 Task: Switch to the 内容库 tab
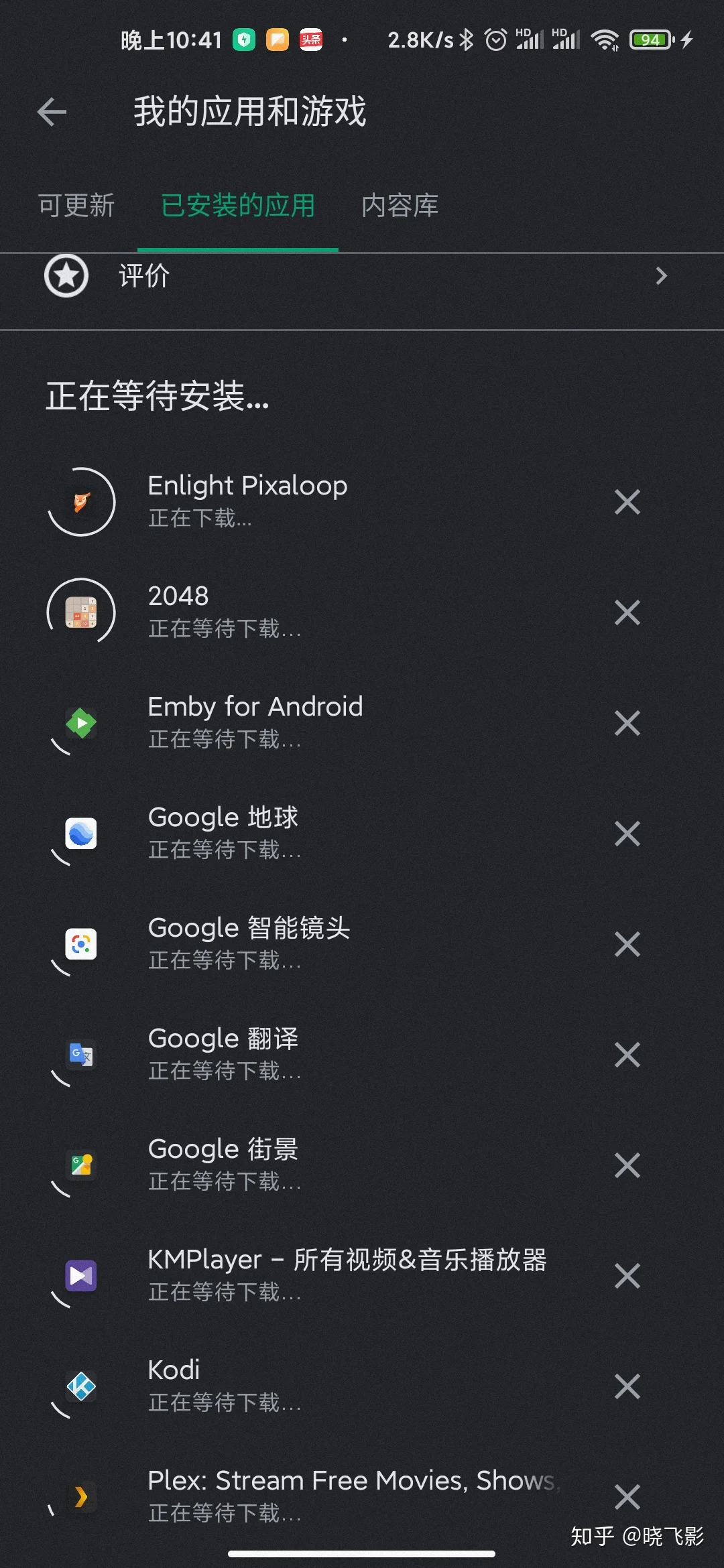pos(400,206)
